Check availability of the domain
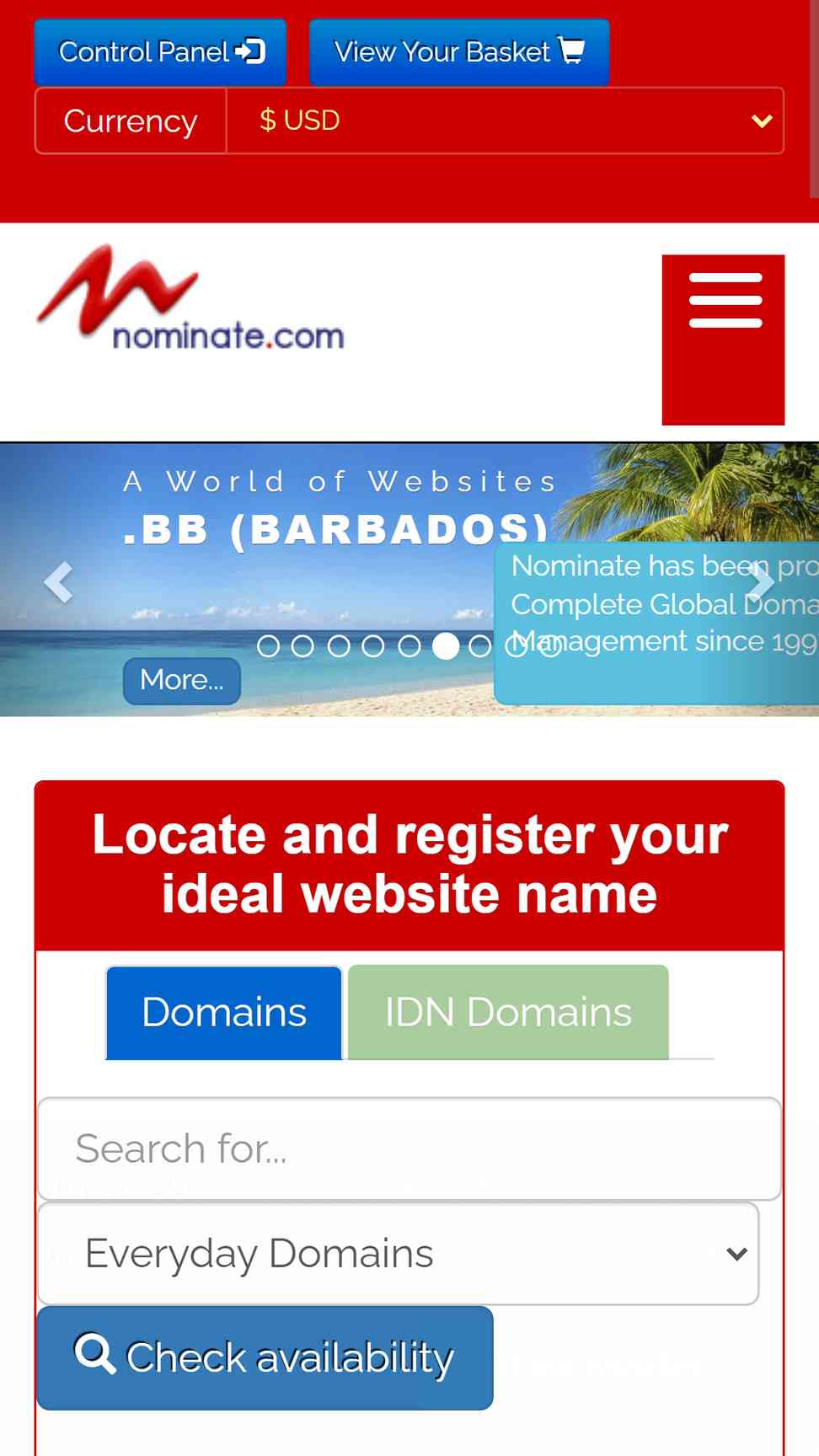This screenshot has height=1456, width=819. point(265,1357)
